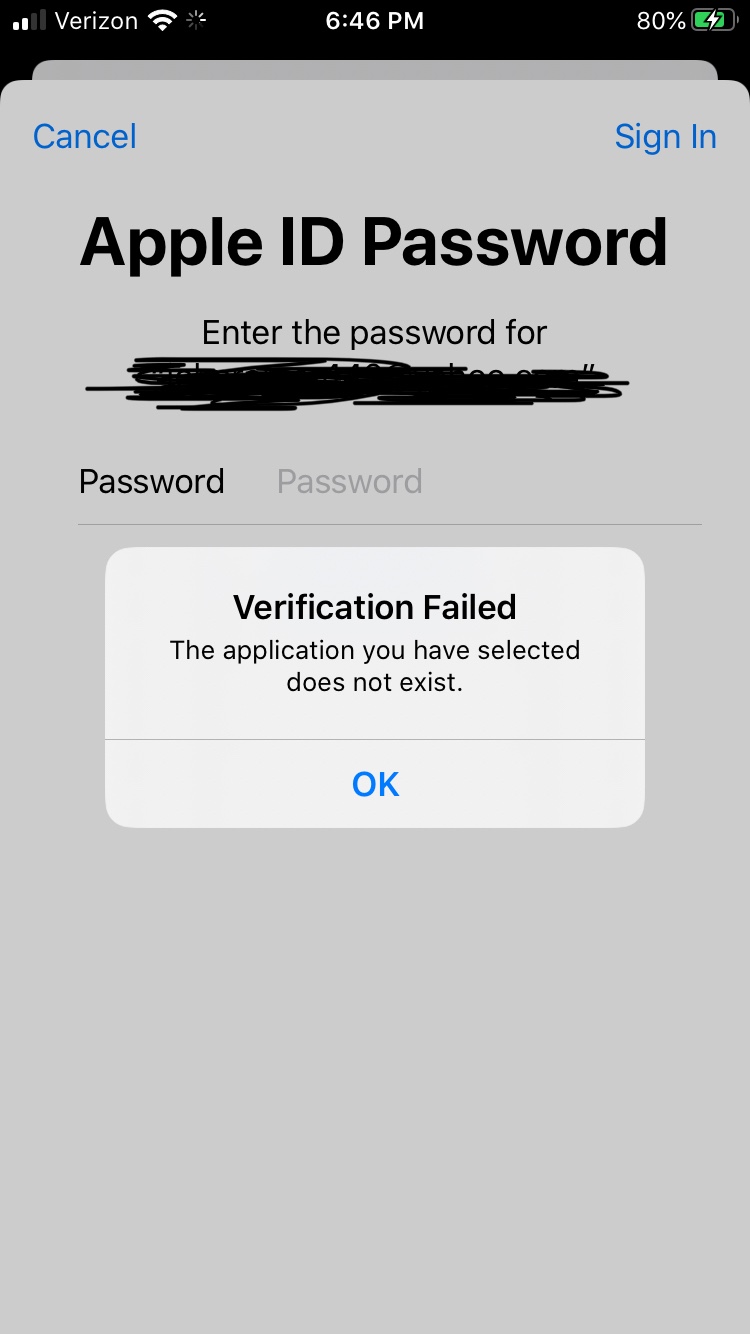Tap Sign In at the top right

tap(665, 136)
